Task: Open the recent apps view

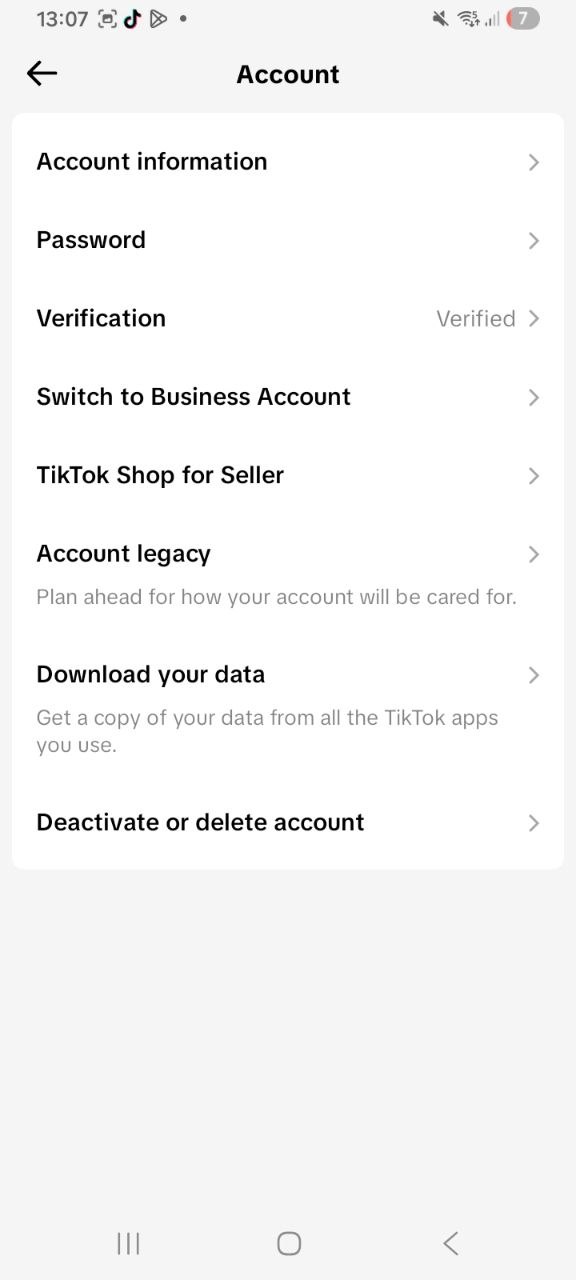Action: tap(128, 1243)
